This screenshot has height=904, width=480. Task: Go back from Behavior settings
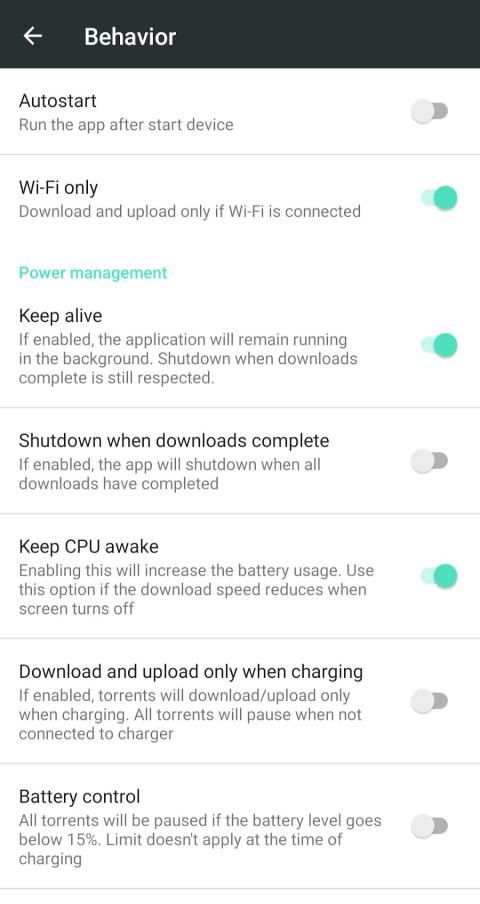33,36
